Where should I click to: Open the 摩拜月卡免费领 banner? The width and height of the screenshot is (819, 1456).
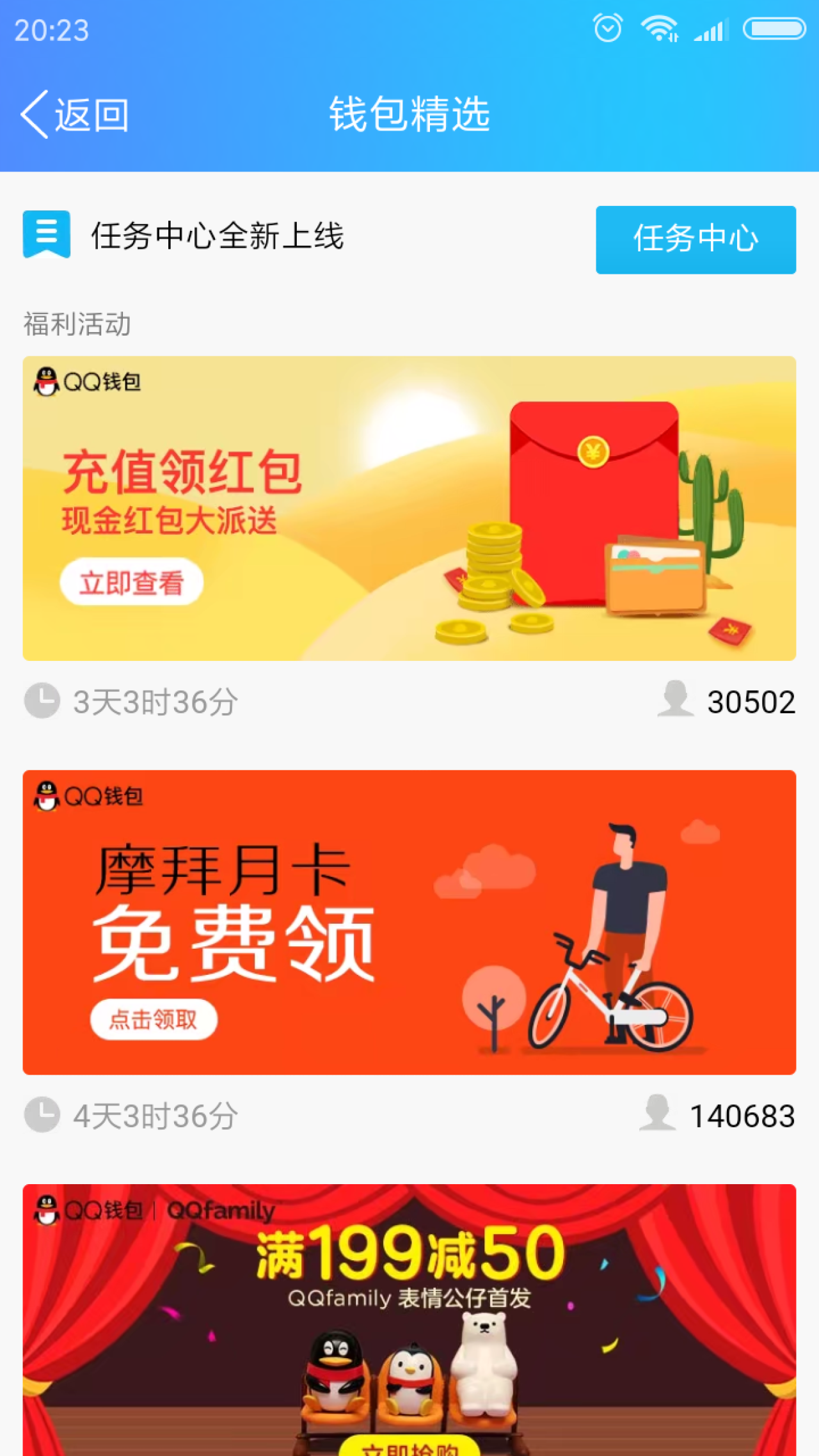[x=409, y=922]
